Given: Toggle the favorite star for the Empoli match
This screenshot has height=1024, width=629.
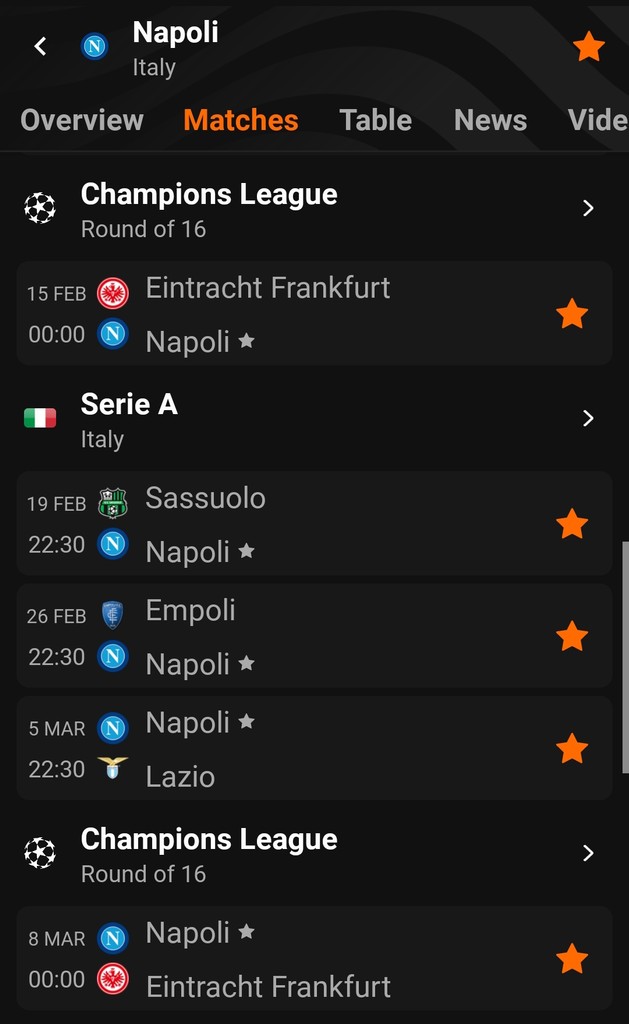Looking at the screenshot, I should (x=572, y=636).
